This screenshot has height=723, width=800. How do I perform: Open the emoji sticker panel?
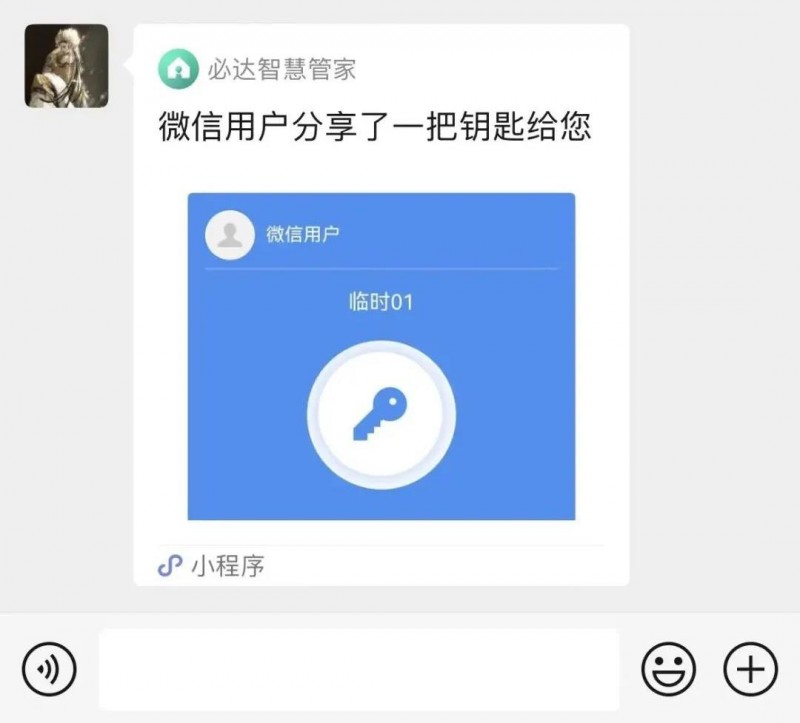669,669
